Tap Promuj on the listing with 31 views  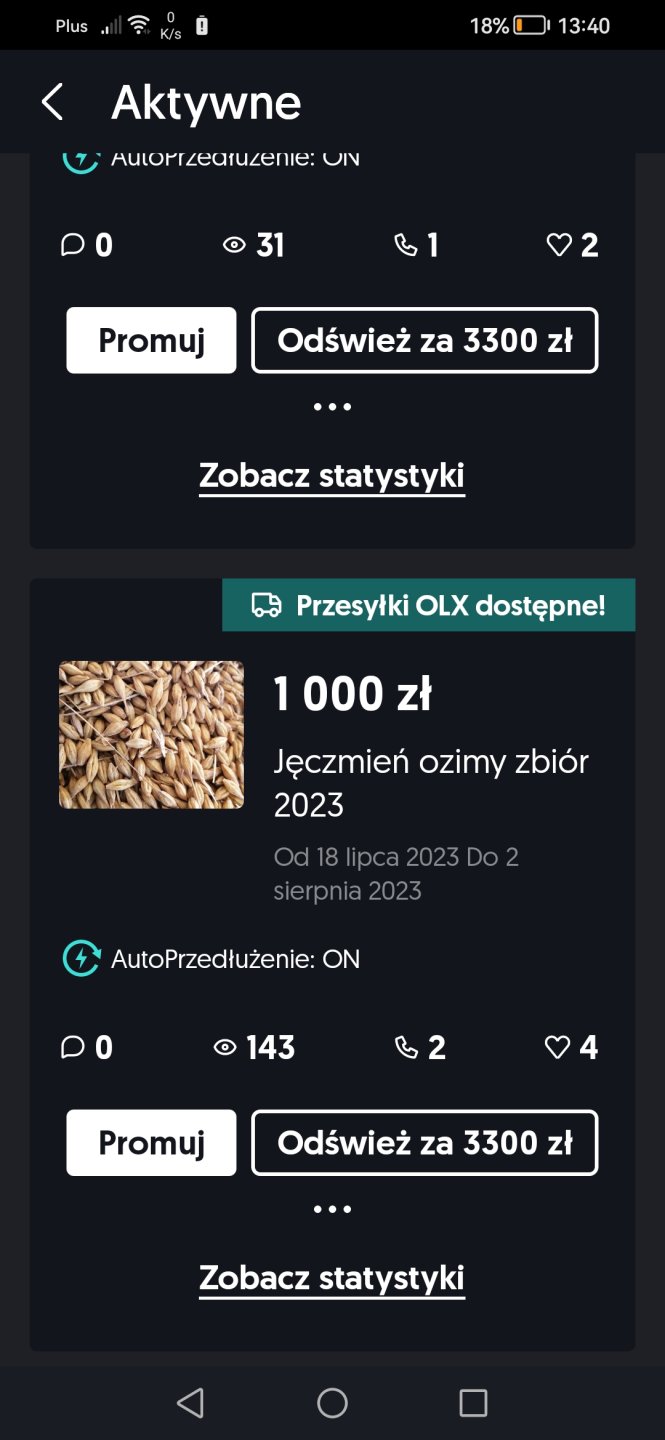point(151,341)
